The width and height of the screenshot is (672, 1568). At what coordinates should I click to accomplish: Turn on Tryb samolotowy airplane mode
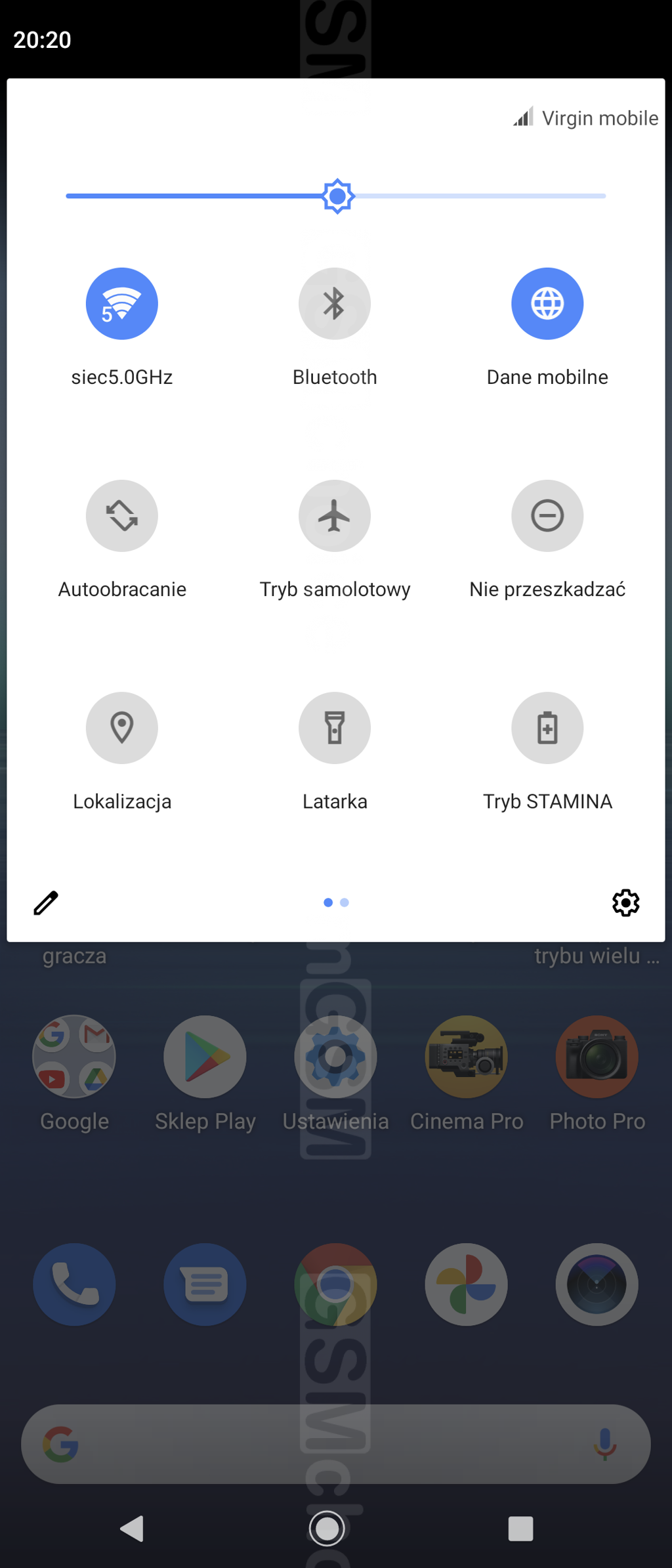point(335,516)
